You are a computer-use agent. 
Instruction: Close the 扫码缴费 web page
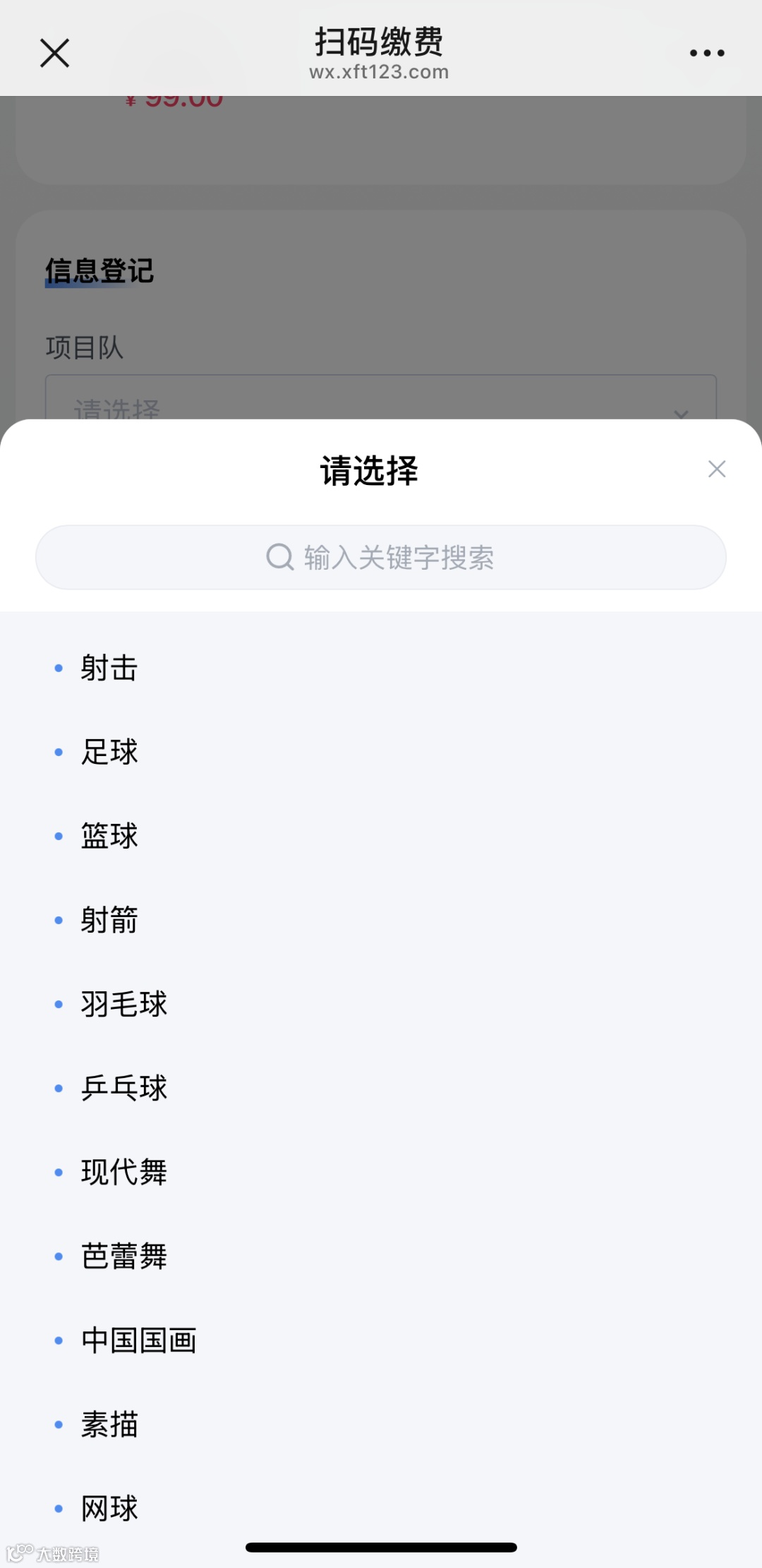click(x=54, y=53)
